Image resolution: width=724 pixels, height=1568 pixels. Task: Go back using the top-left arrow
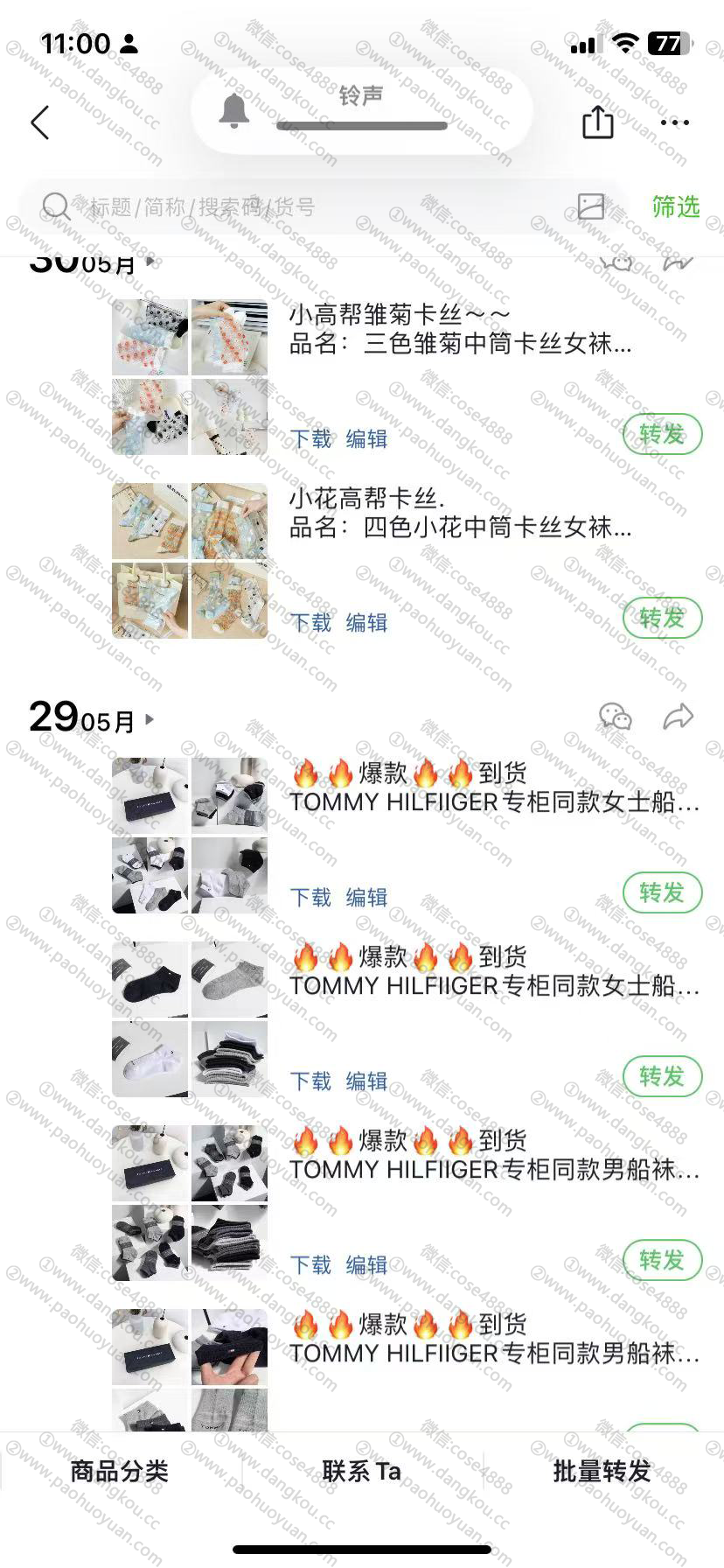(40, 122)
